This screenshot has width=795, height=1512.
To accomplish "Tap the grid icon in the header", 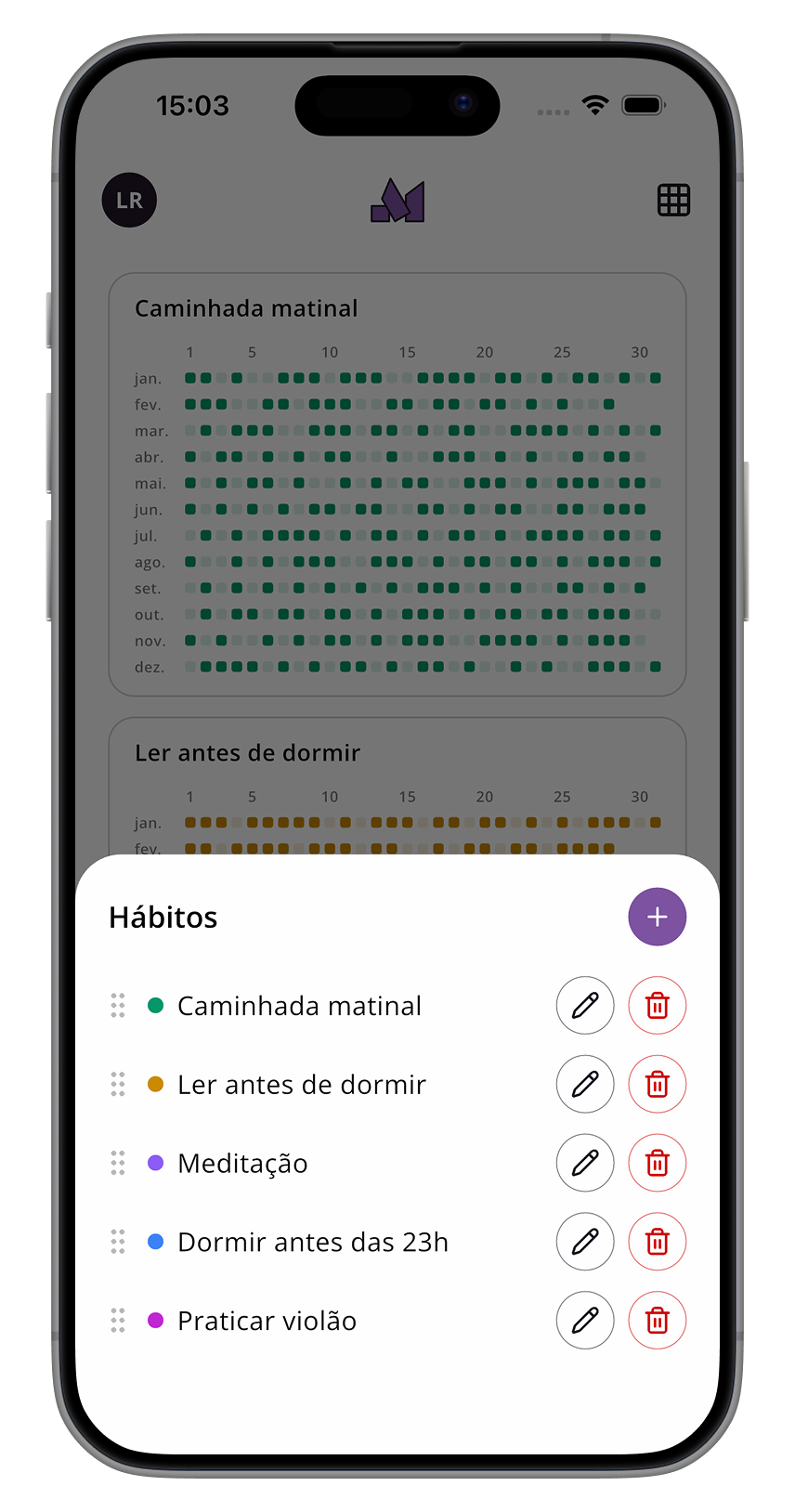I will [x=673, y=200].
